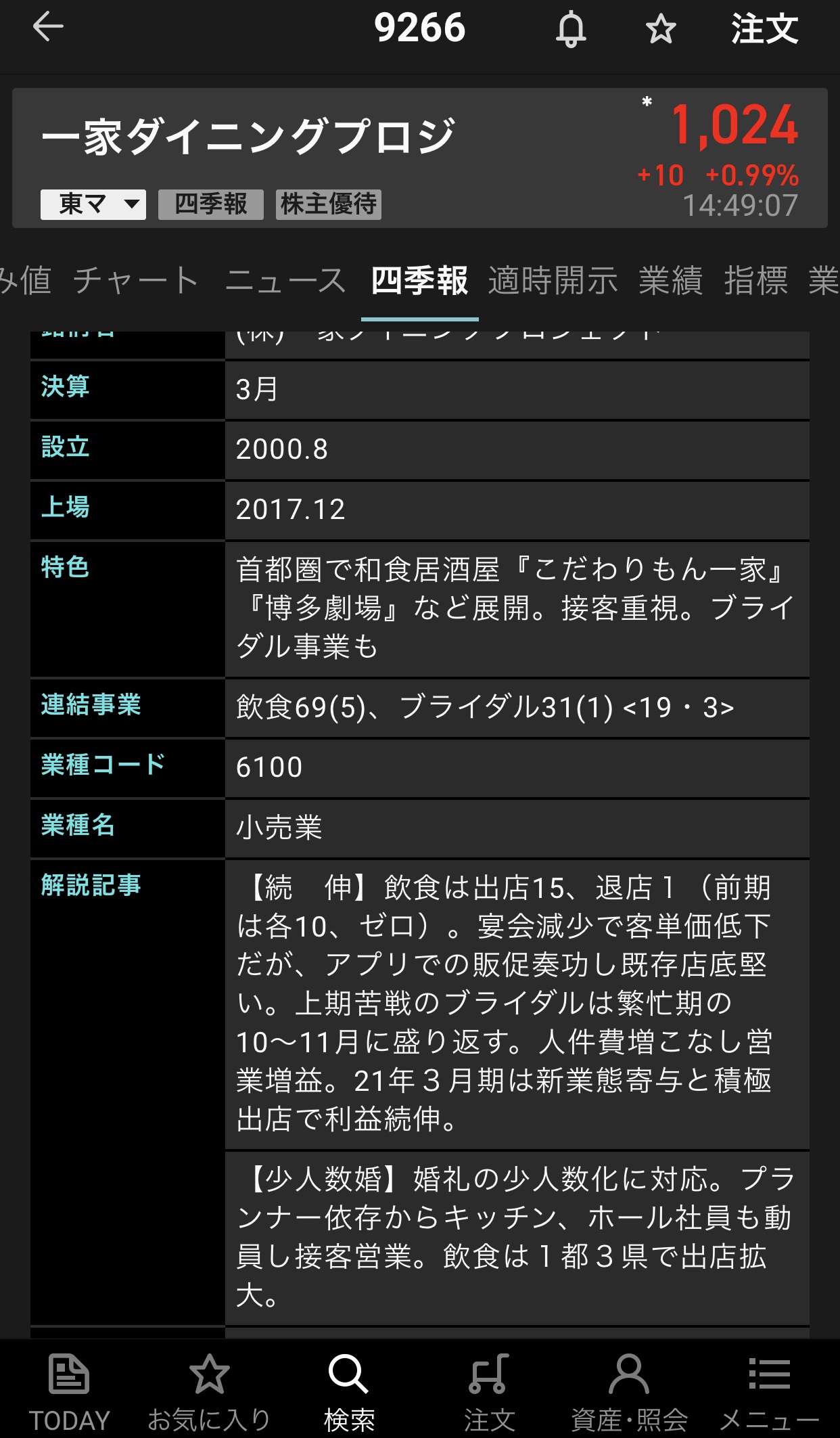Tap 注文 in the top bar
This screenshot has width=840, height=1438.
(x=764, y=29)
